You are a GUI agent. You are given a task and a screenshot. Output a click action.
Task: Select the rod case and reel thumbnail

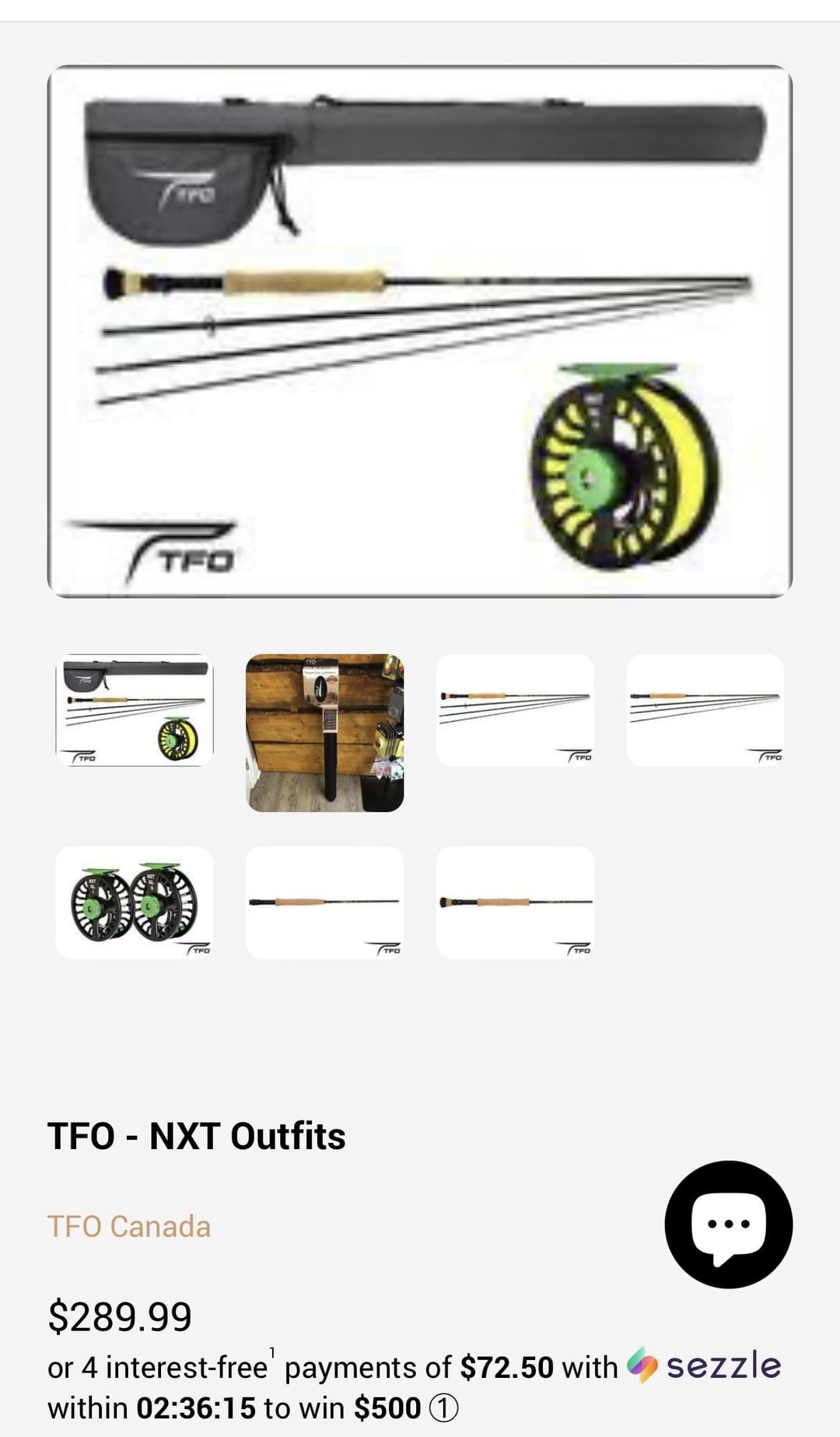[x=135, y=710]
